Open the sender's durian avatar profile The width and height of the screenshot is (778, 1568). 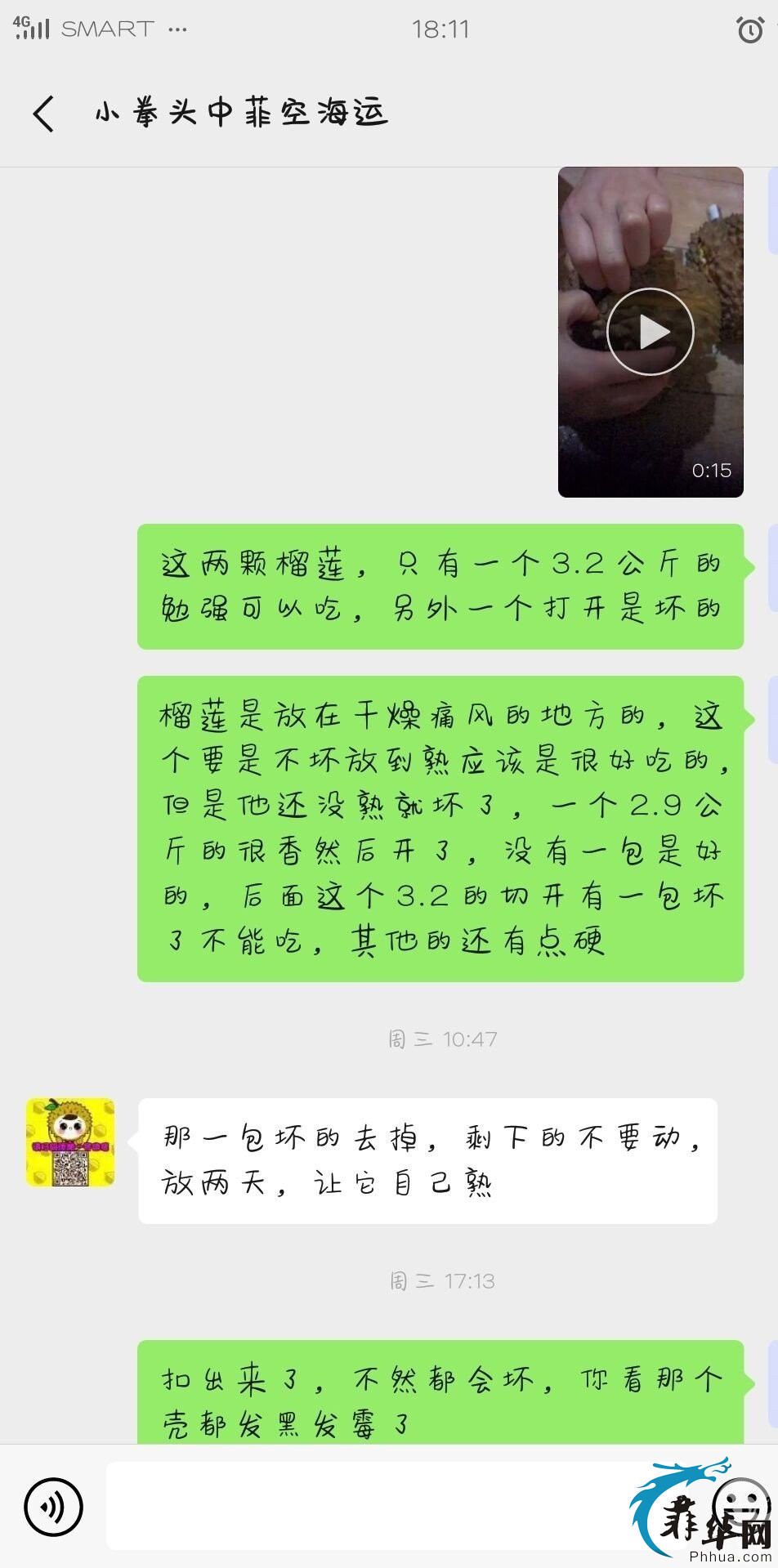click(70, 1142)
